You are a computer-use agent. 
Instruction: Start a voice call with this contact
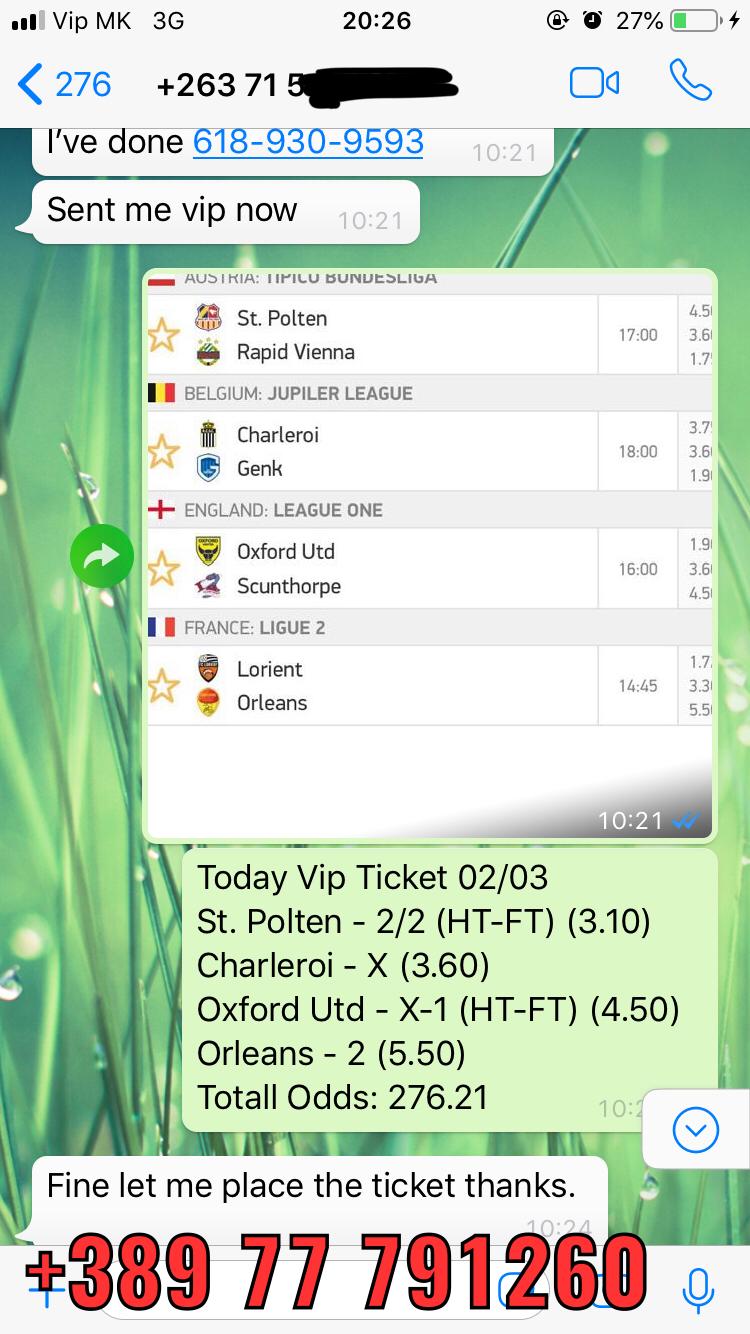pyautogui.click(x=690, y=81)
